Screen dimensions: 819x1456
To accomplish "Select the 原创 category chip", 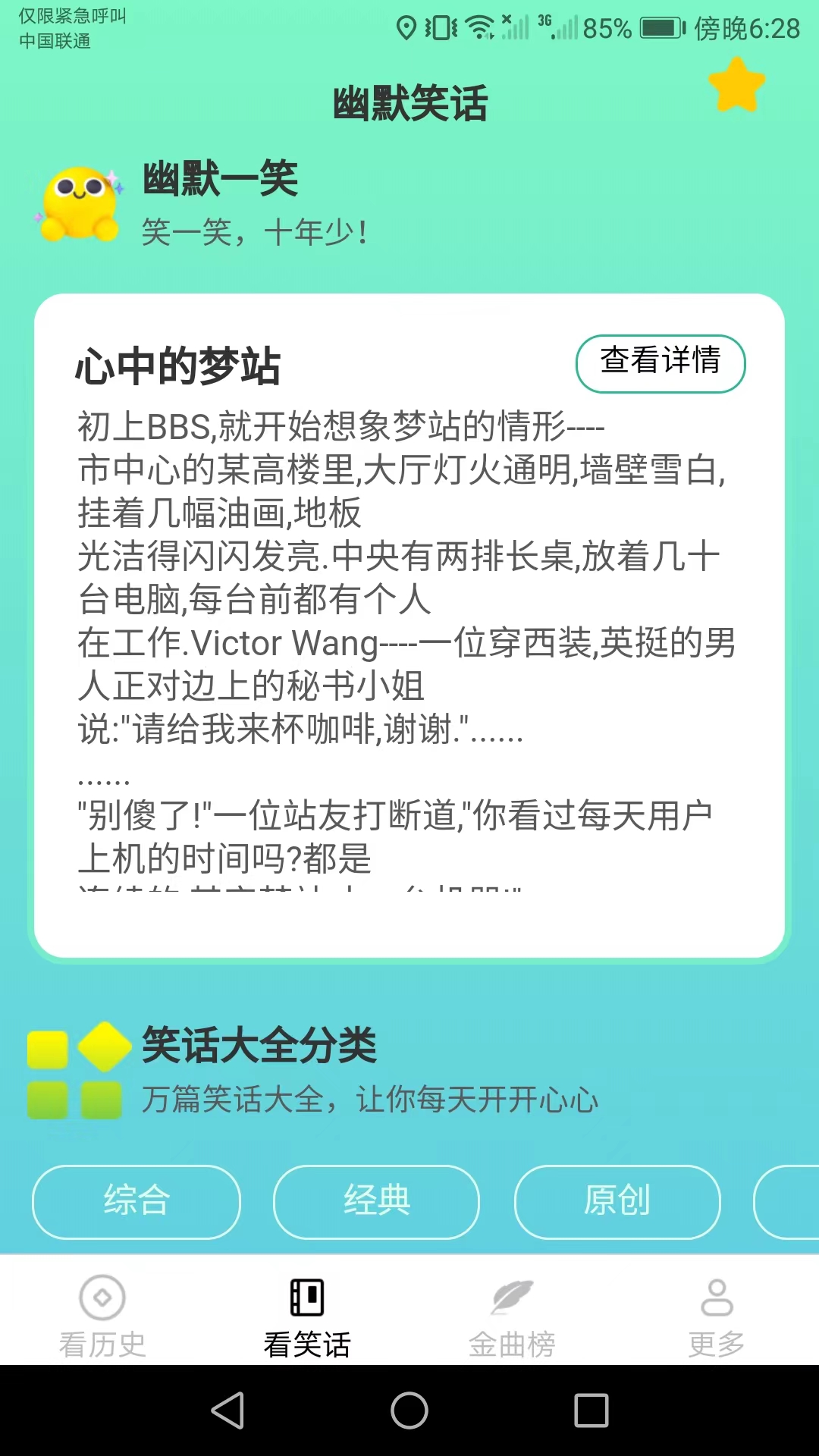I will [617, 1201].
